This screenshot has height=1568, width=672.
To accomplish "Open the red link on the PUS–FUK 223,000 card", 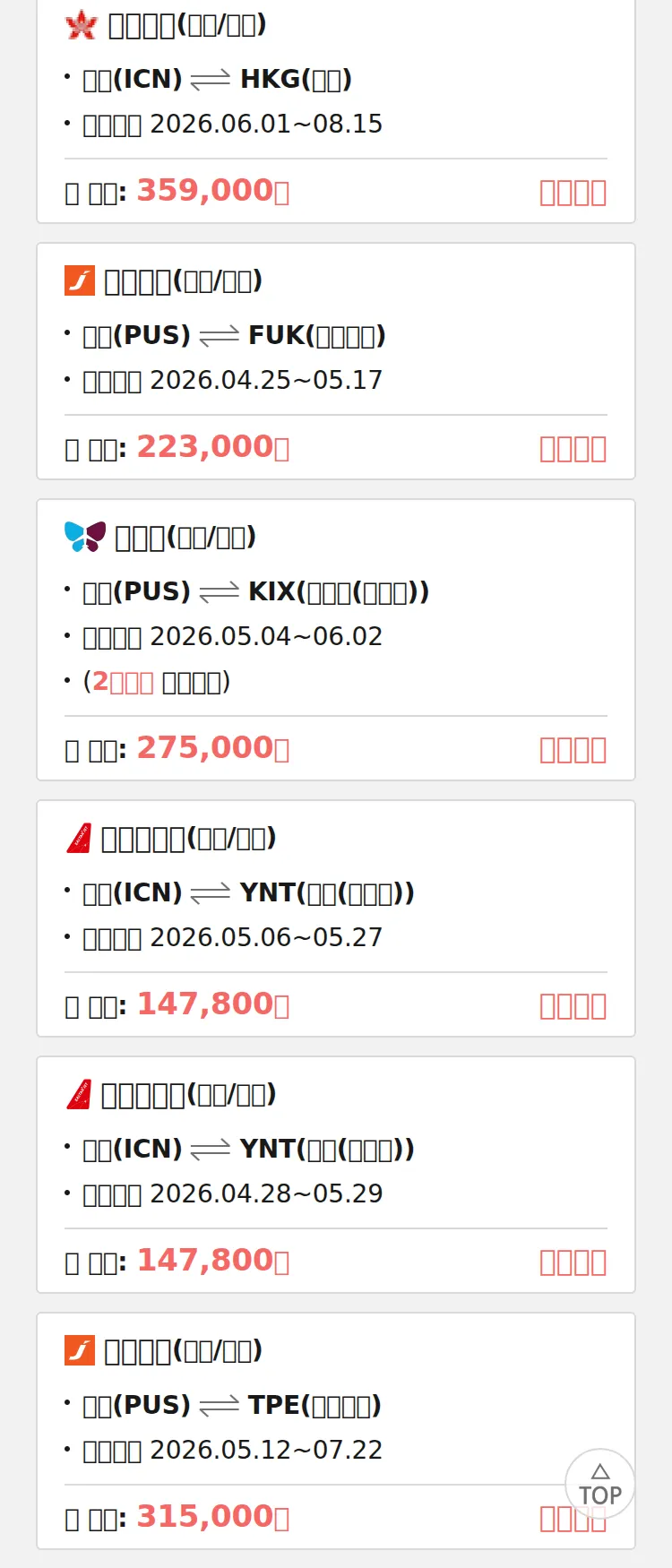I will coord(573,449).
